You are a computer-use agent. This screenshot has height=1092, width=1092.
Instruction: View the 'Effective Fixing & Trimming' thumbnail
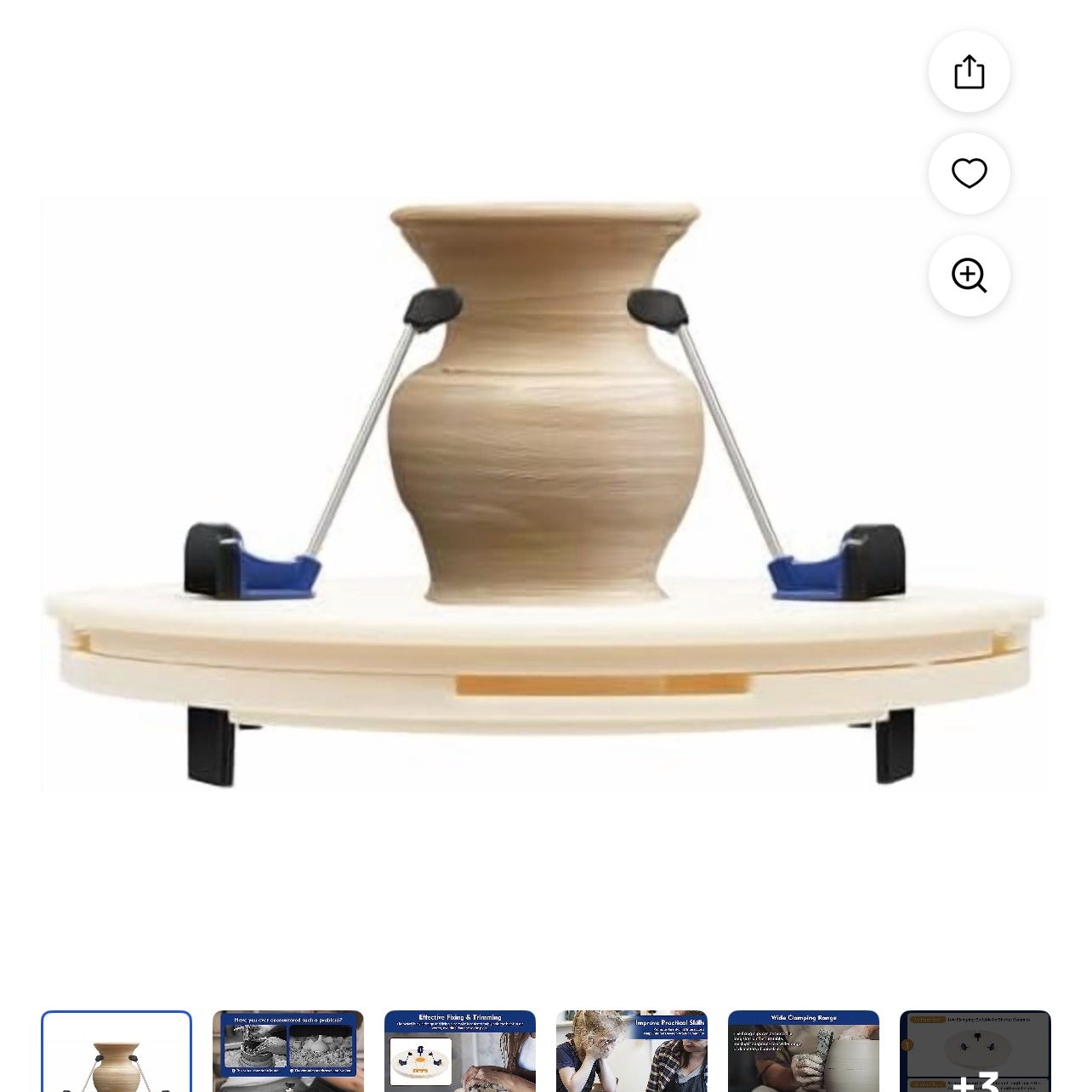460,1053
